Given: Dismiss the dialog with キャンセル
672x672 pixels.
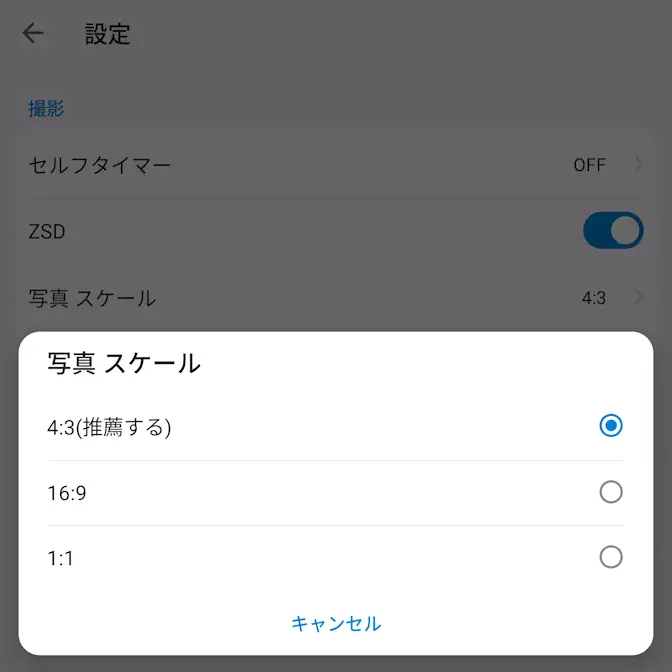Looking at the screenshot, I should [336, 624].
